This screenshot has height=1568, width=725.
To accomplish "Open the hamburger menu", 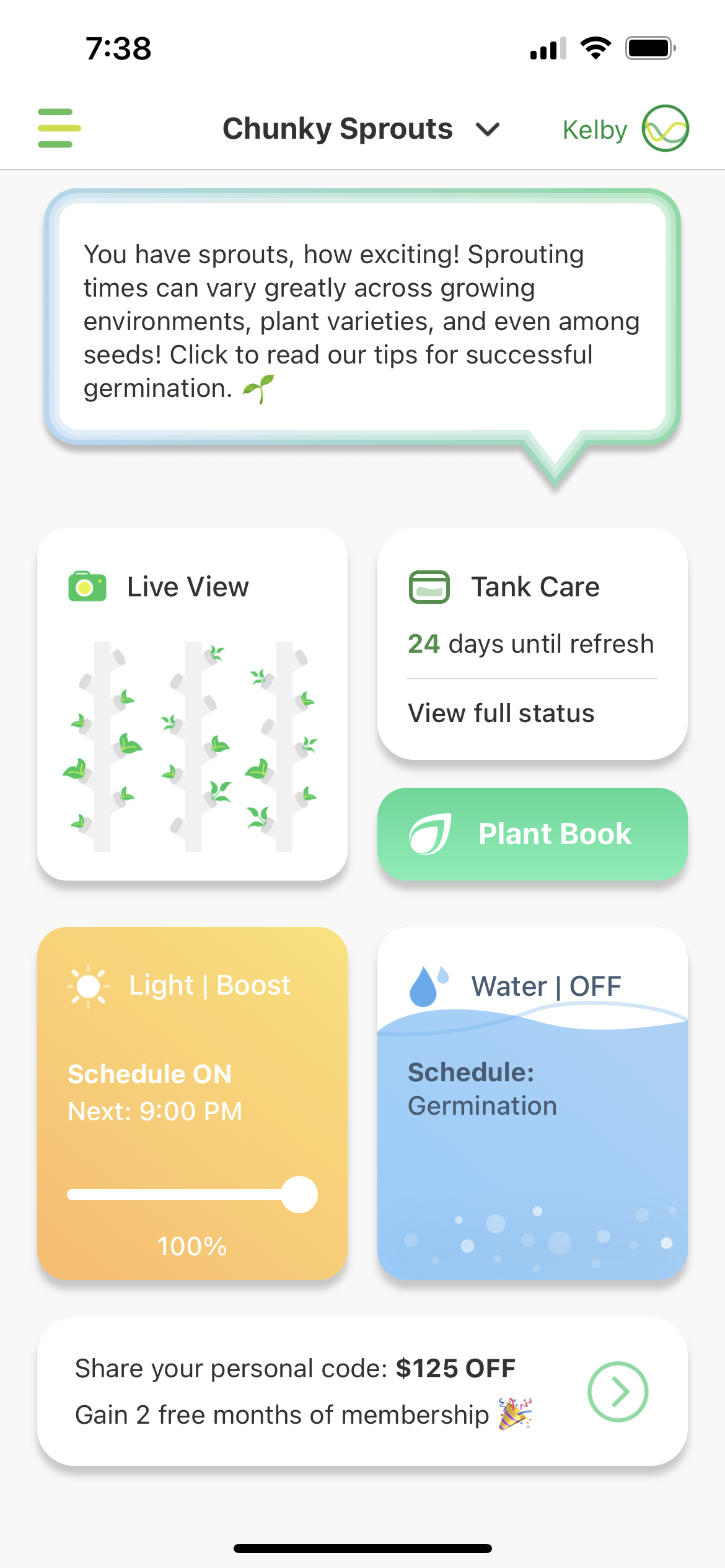I will coord(59,128).
